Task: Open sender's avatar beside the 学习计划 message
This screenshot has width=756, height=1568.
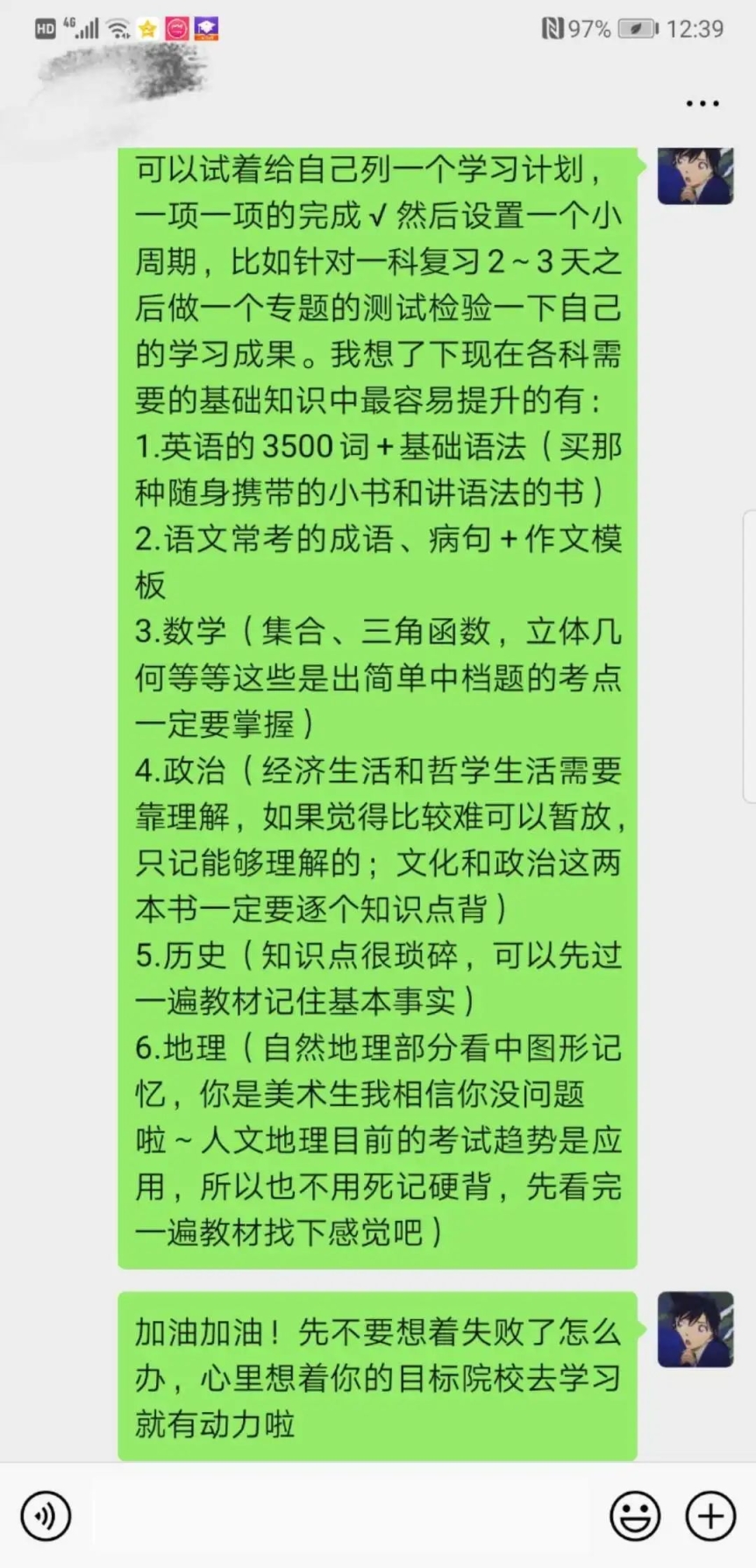Action: [695, 175]
